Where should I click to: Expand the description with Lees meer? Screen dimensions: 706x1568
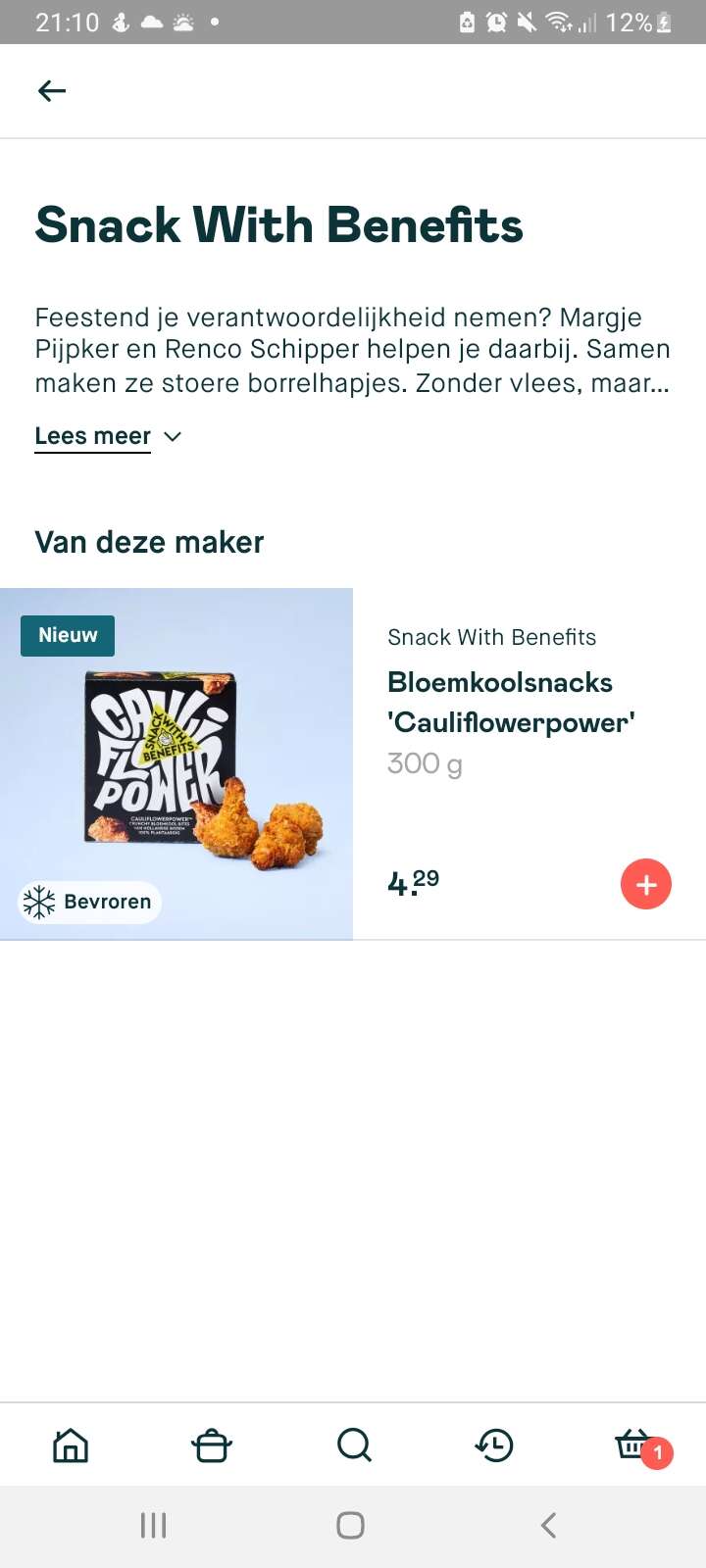(108, 436)
